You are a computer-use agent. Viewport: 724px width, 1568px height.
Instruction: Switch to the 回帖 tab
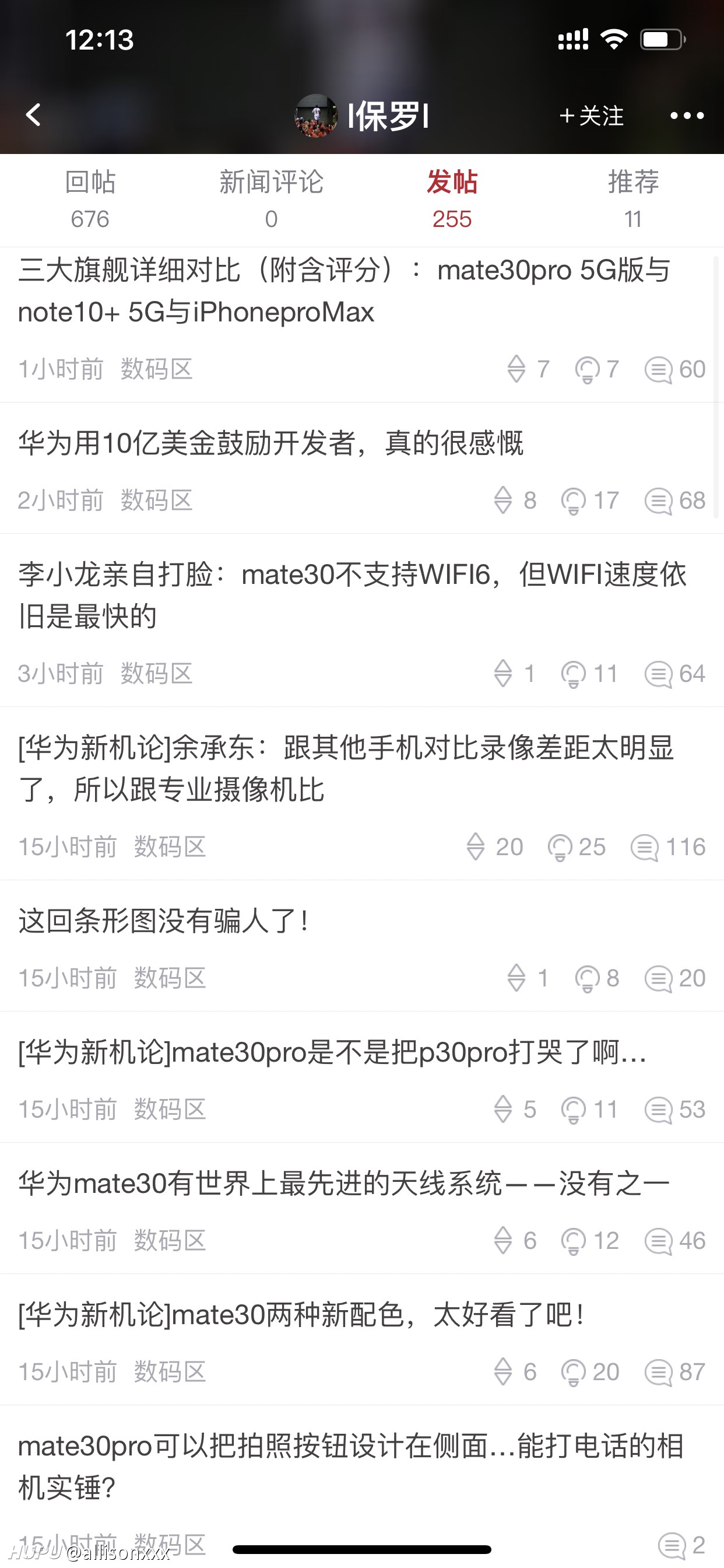point(90,199)
